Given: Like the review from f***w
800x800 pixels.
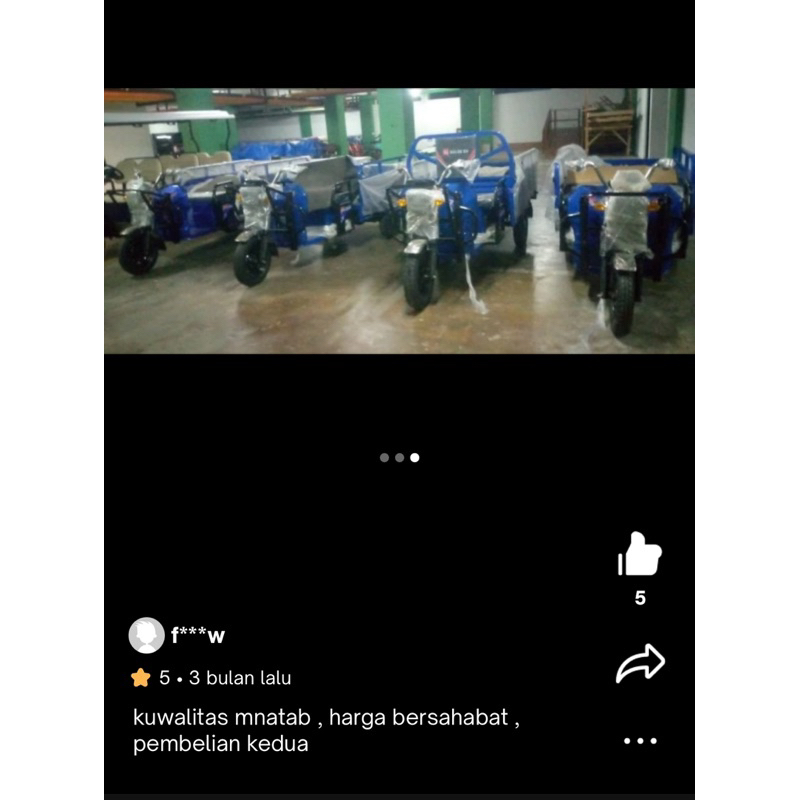Looking at the screenshot, I should tap(640, 555).
